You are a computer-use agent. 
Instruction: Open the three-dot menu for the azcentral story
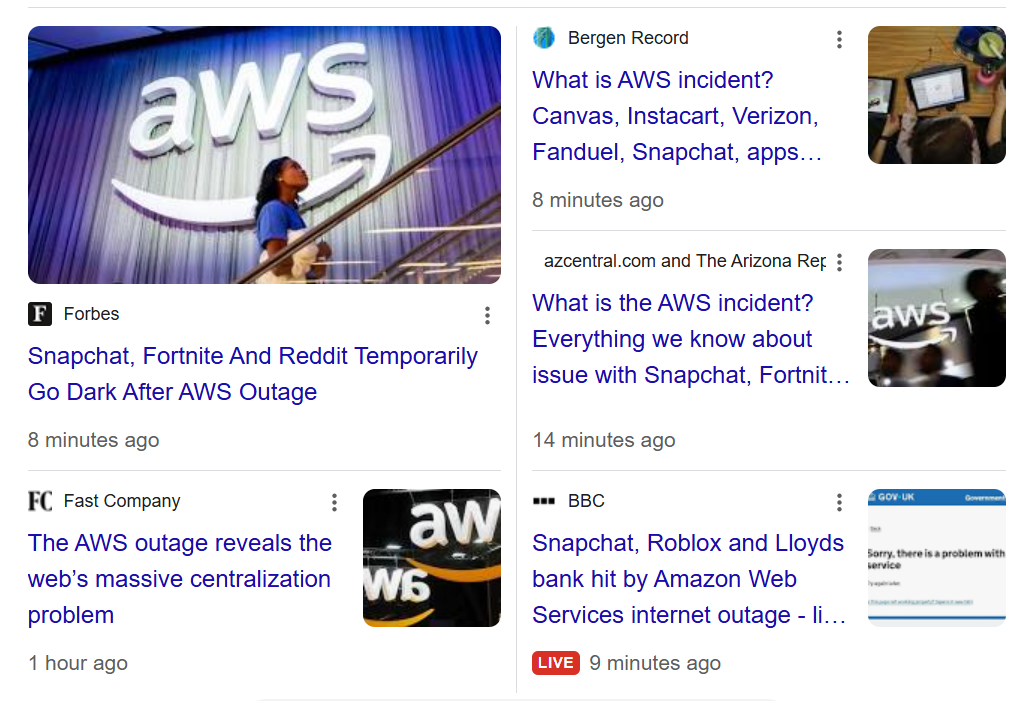[x=839, y=262]
